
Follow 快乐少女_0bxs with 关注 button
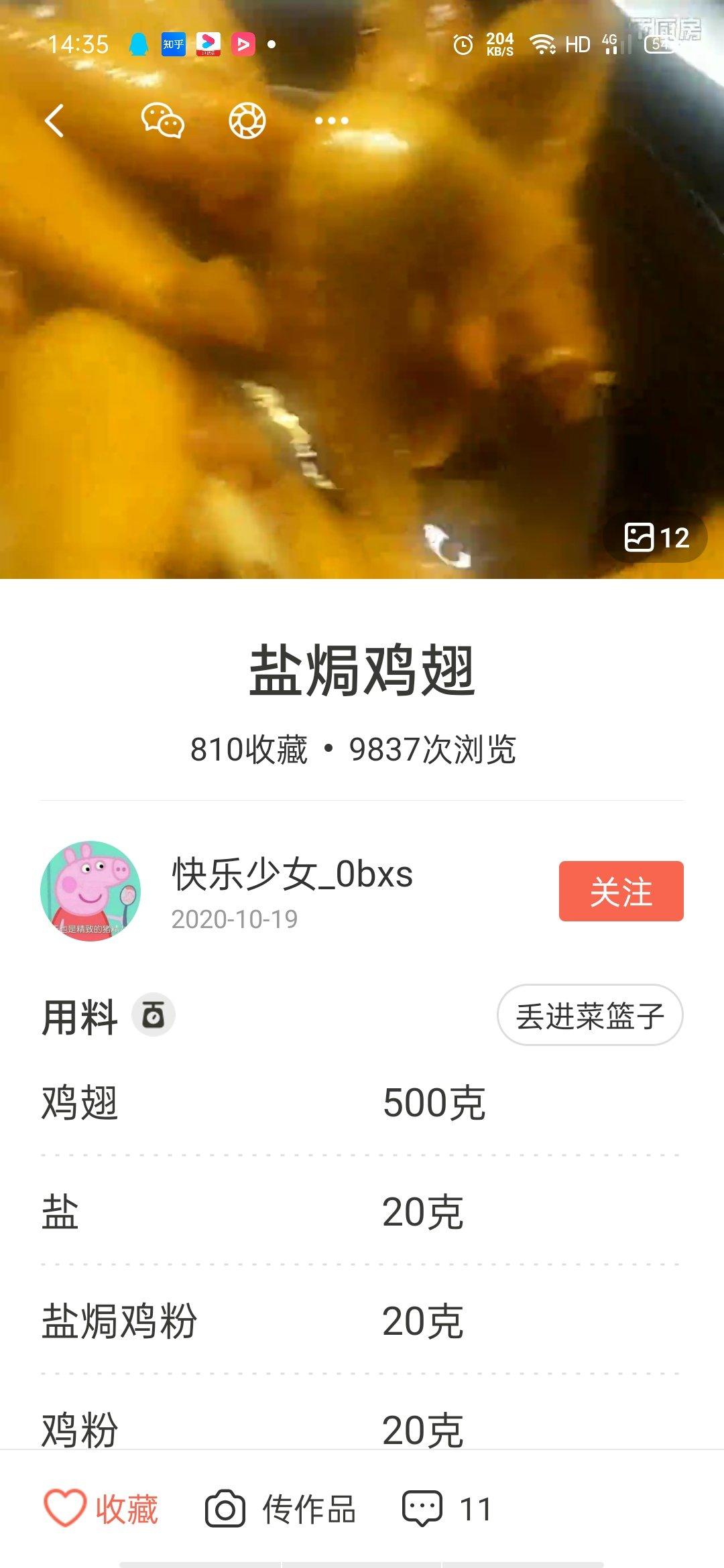click(x=621, y=891)
